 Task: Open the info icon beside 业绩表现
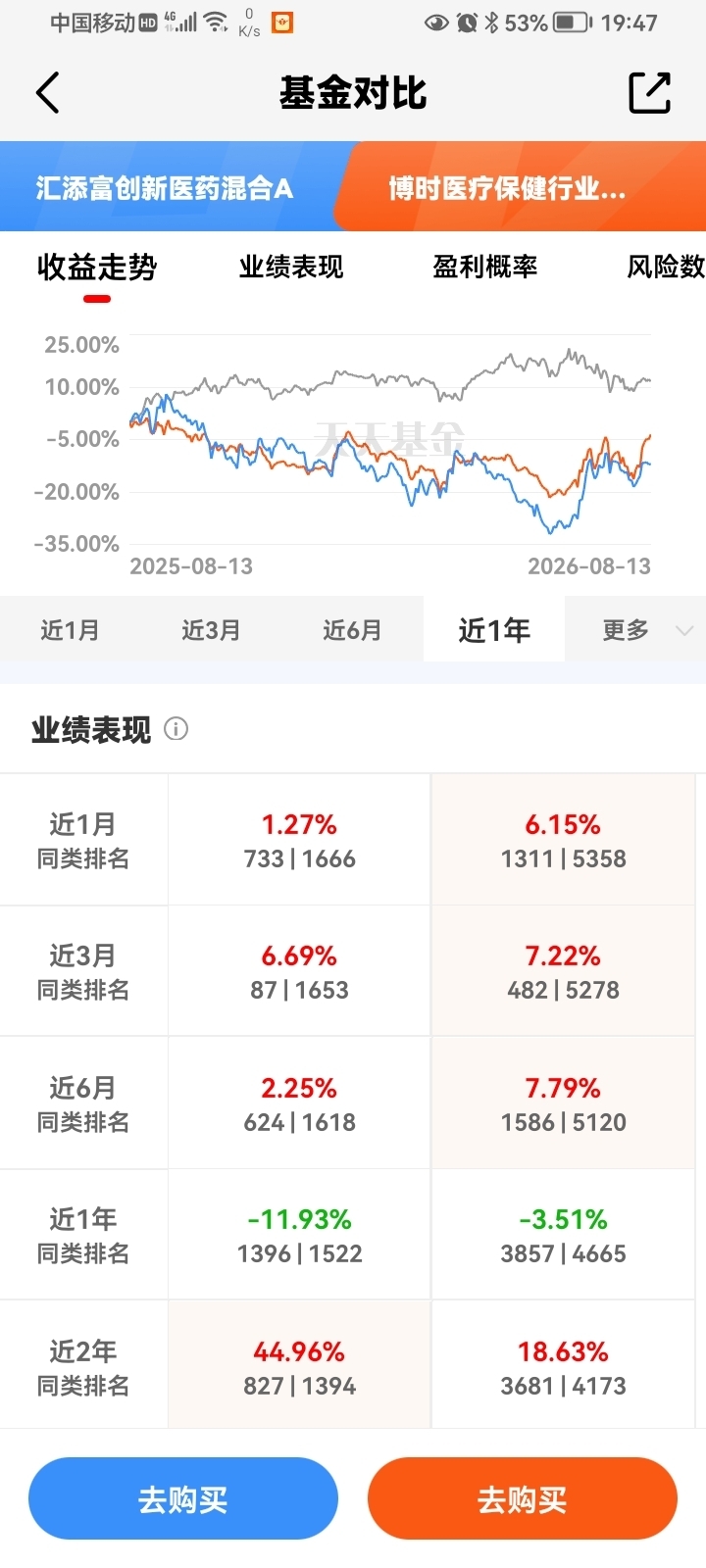pyautogui.click(x=176, y=729)
